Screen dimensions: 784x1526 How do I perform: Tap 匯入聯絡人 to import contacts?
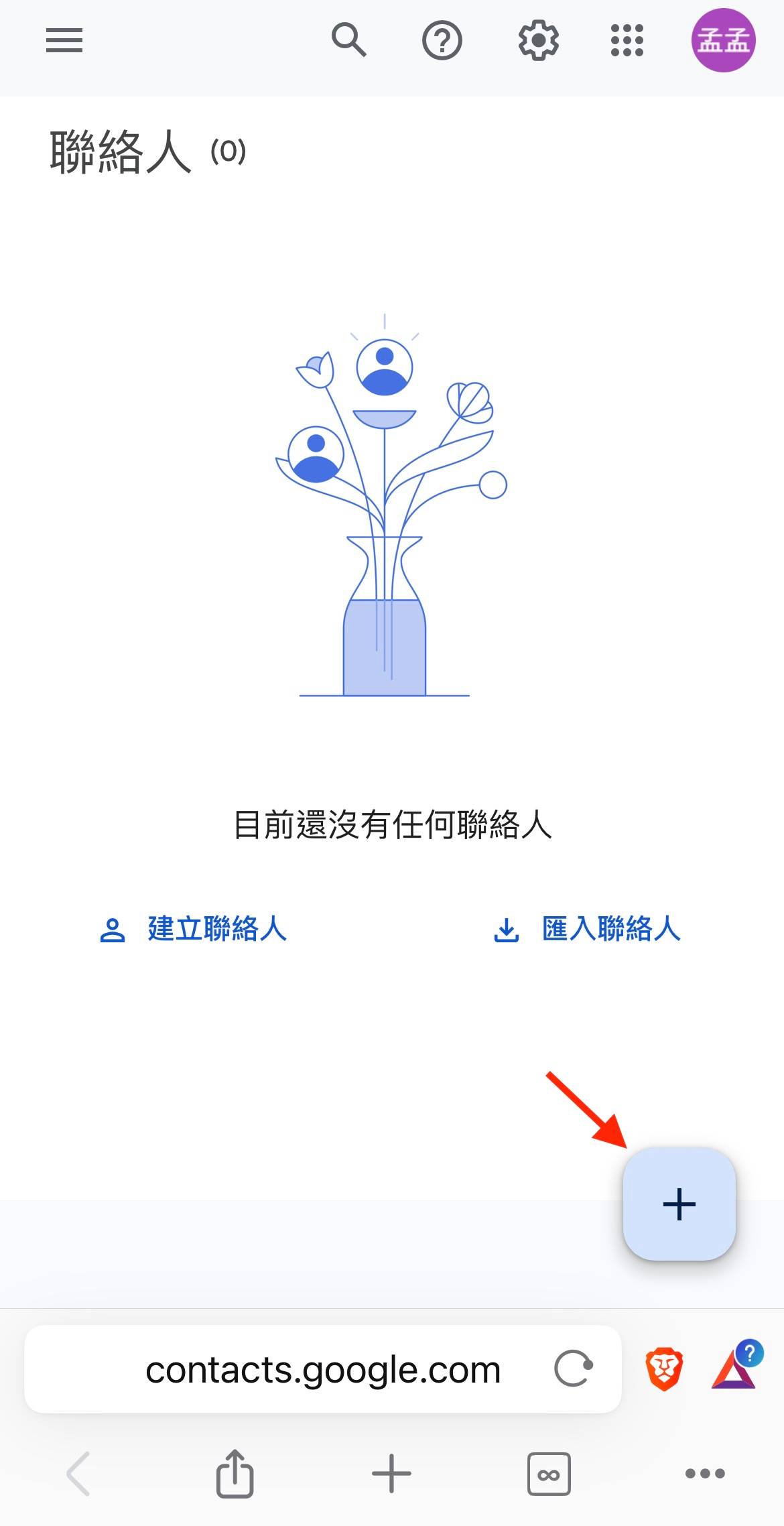[587, 929]
